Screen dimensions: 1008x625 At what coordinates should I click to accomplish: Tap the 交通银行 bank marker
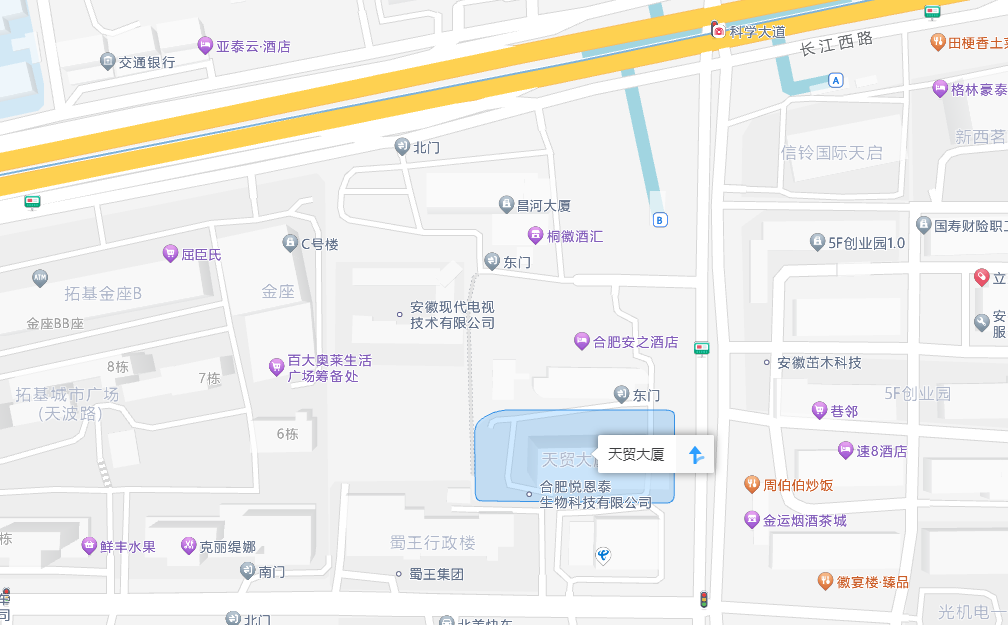coord(107,62)
